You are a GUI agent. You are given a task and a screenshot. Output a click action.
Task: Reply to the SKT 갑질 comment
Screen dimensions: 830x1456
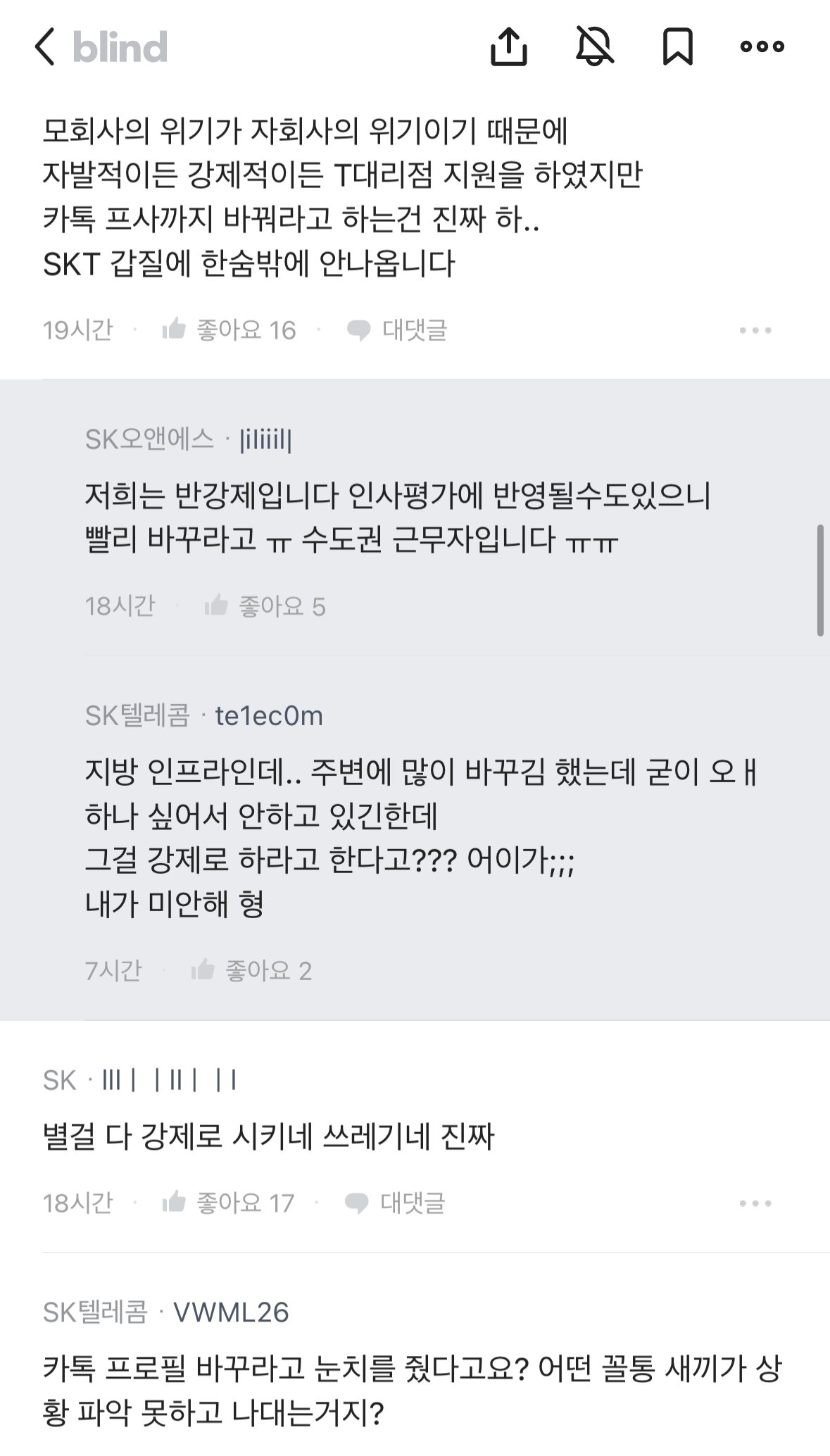[397, 330]
